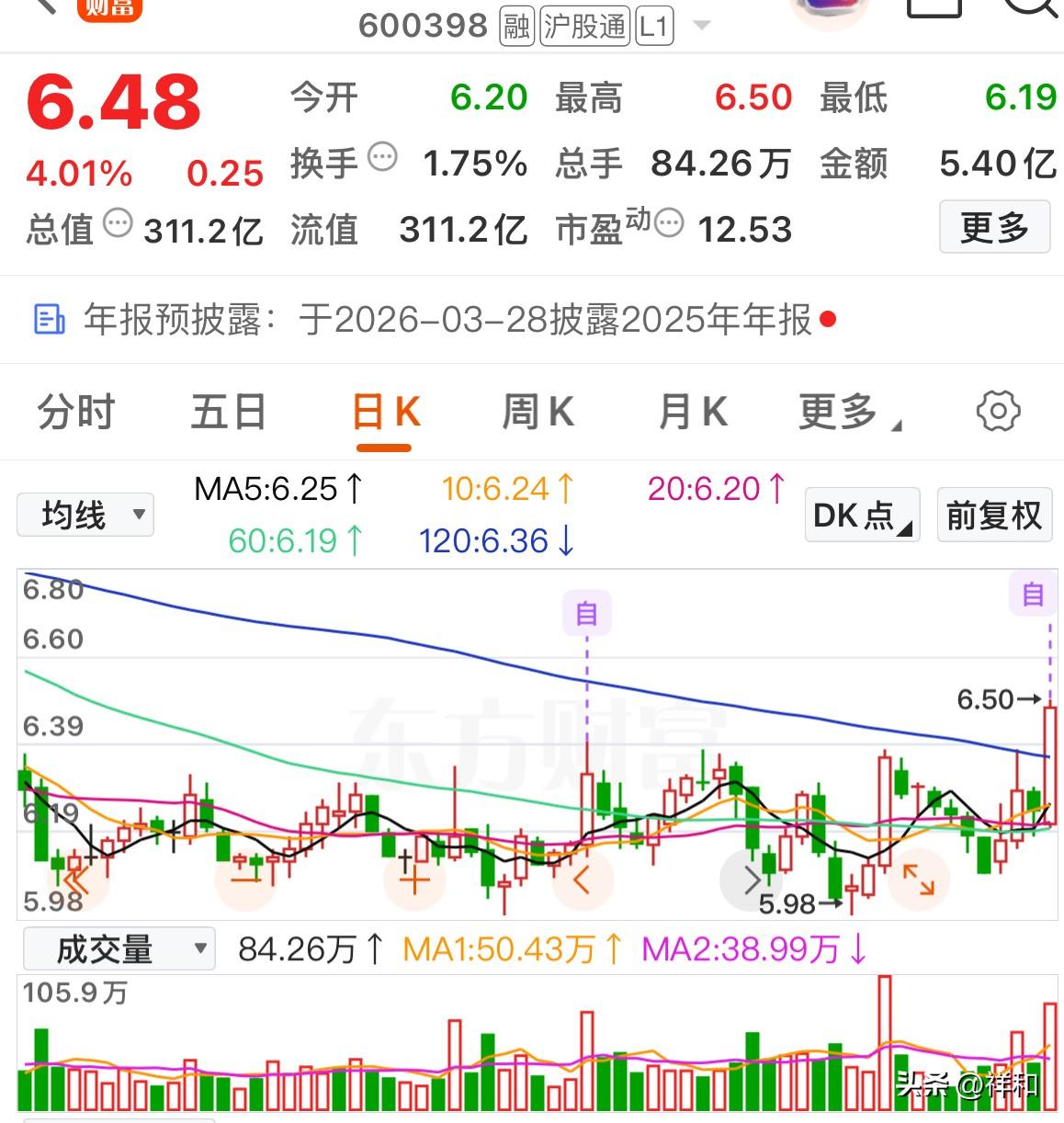
Task: Show the 月K chart tab
Action: coord(693,412)
